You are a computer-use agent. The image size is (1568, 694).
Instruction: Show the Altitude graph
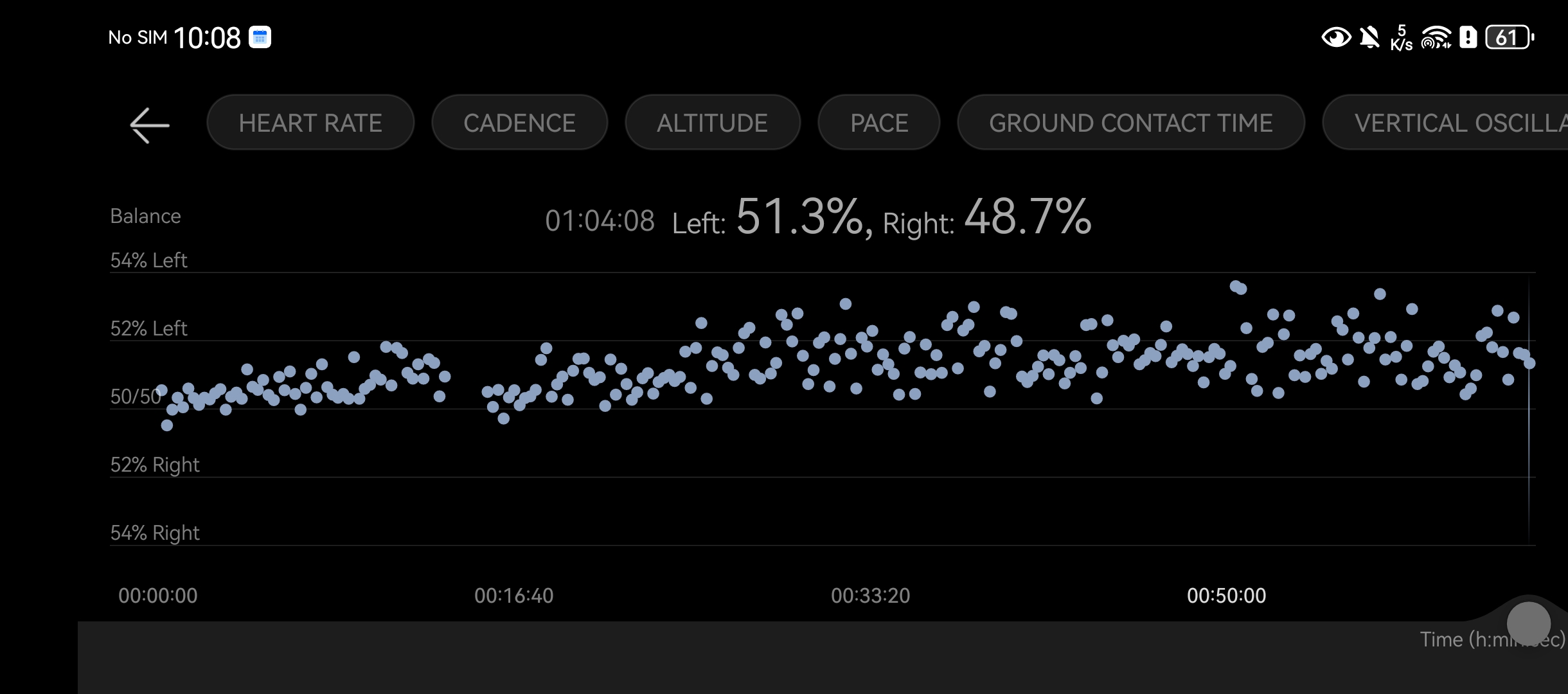coord(712,123)
